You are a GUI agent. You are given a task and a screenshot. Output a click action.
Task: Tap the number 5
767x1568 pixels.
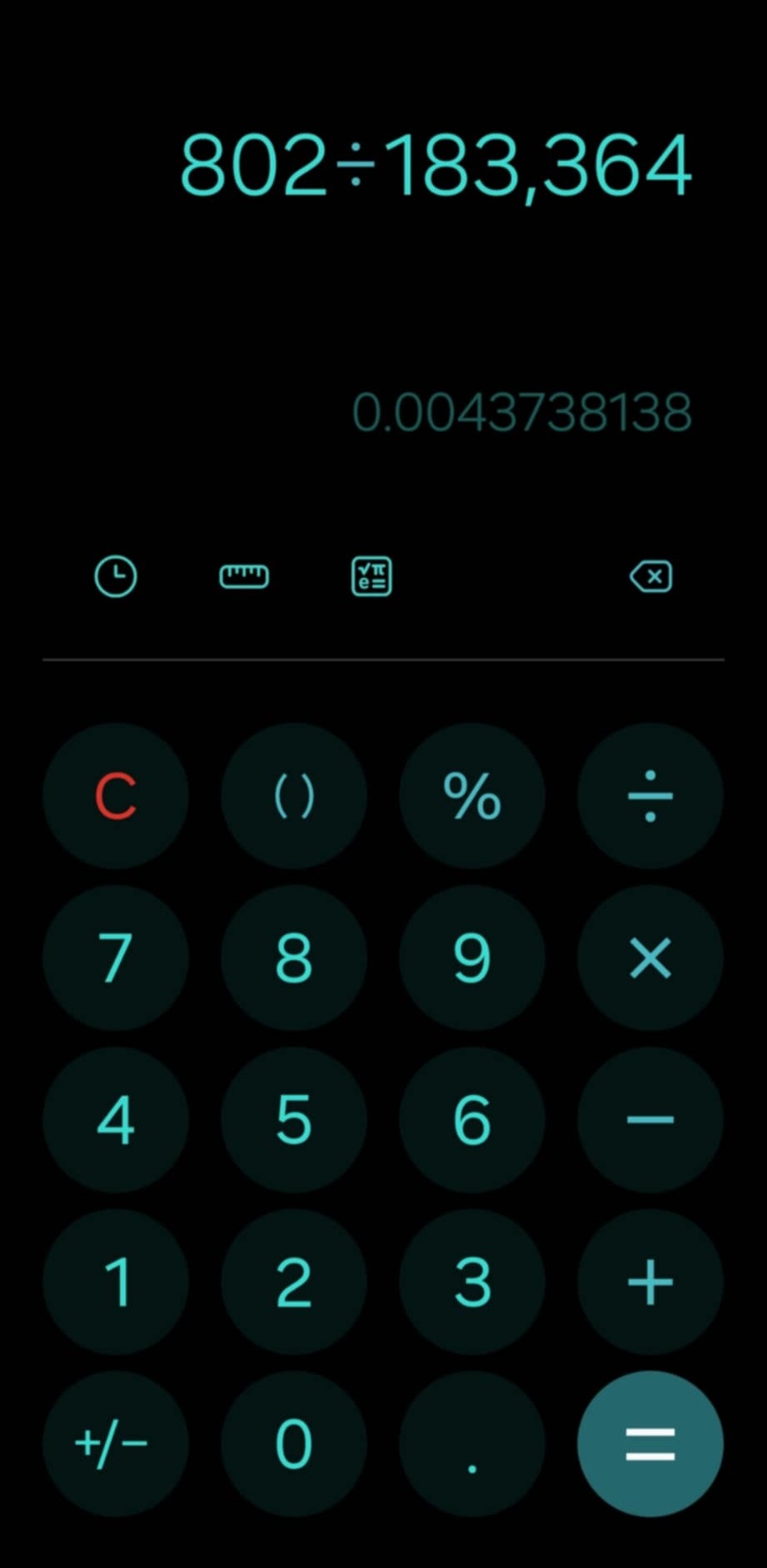point(294,1120)
